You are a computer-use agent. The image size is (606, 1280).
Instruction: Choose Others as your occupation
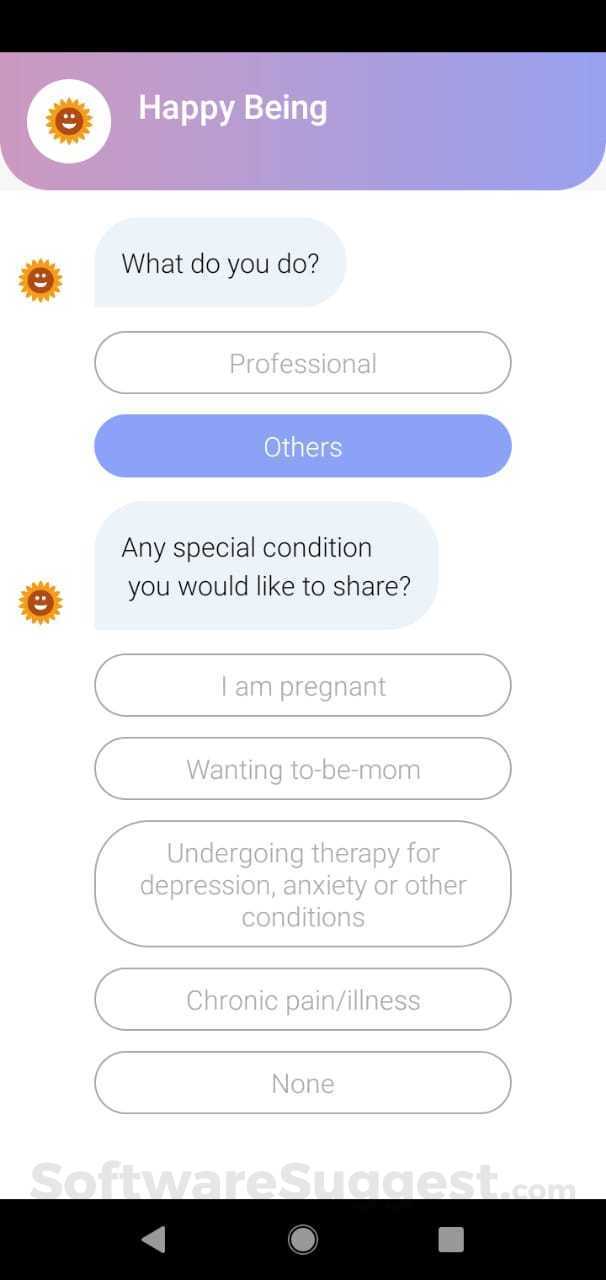(302, 446)
